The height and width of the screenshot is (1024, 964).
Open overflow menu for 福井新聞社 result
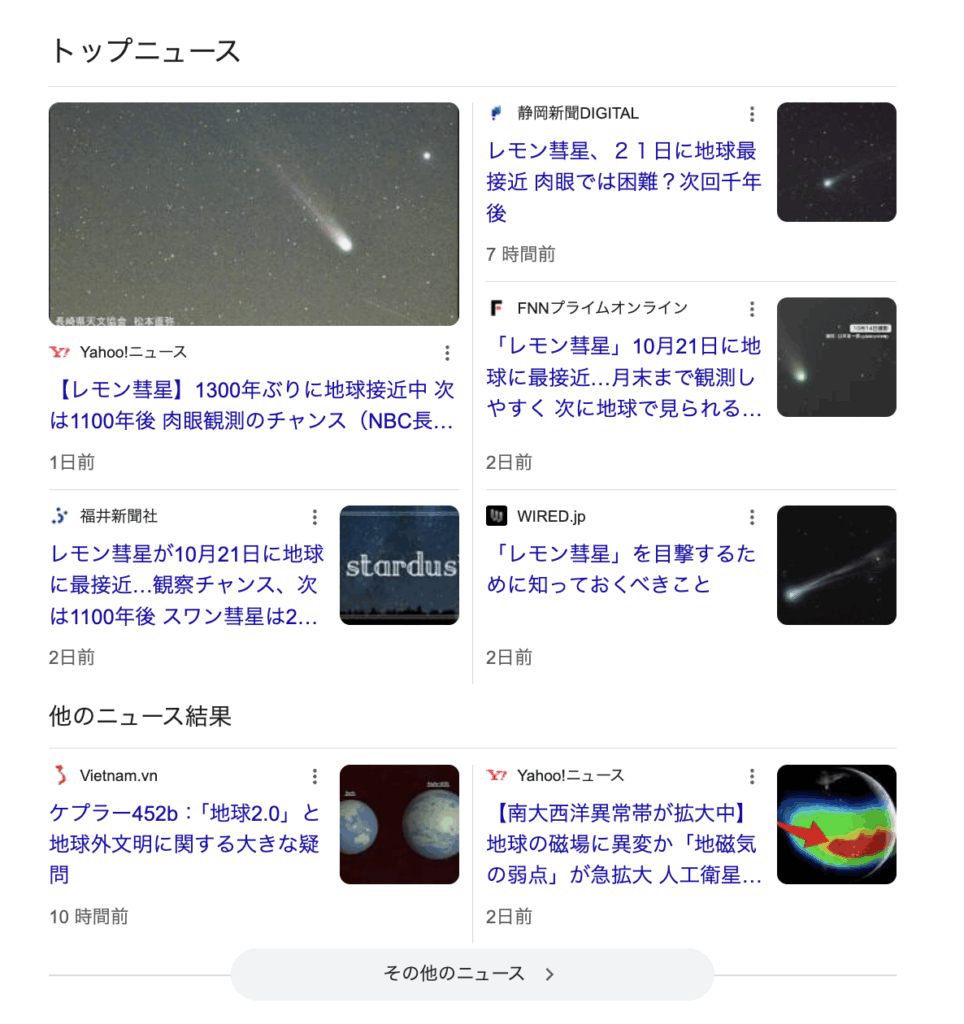pyautogui.click(x=314, y=517)
